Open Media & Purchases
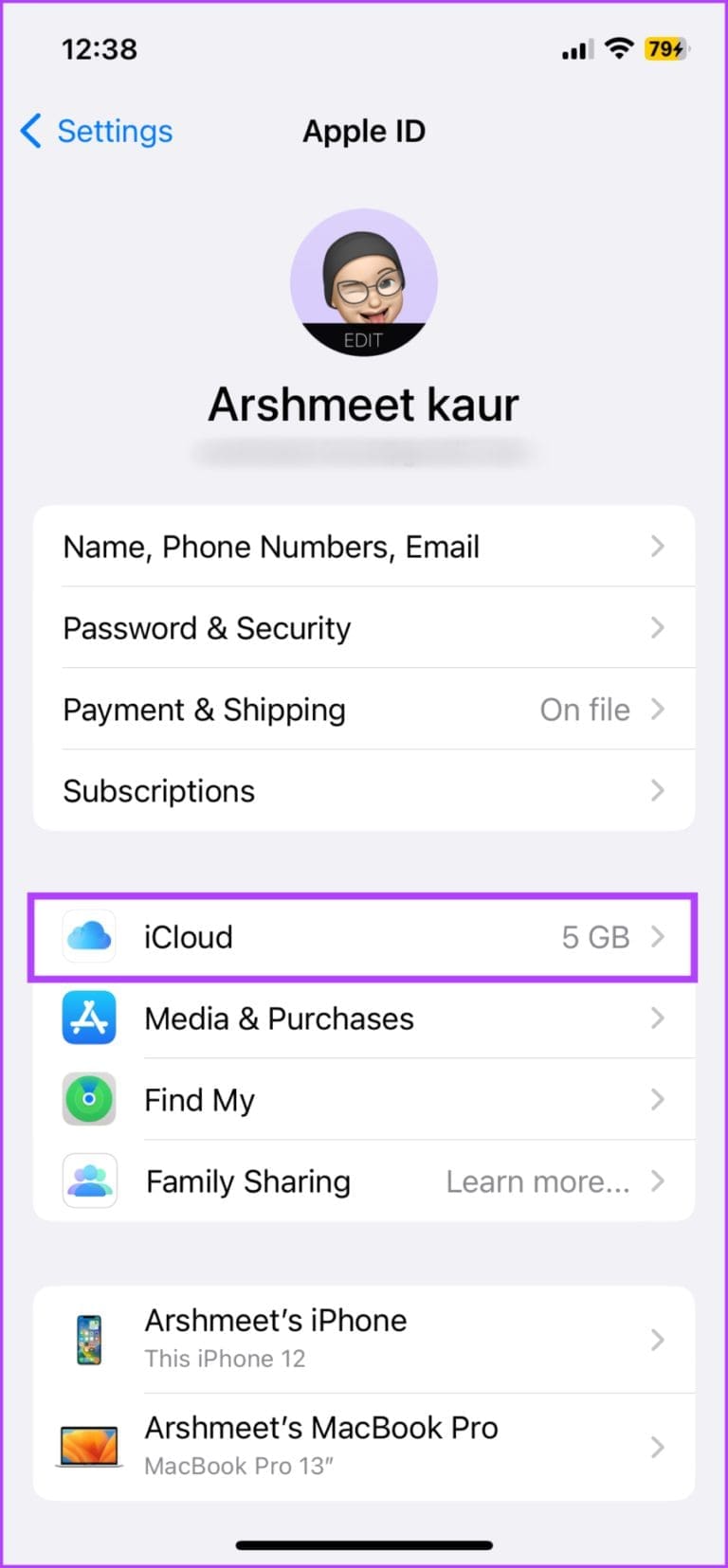Screen dimensions: 728x1568 364,1018
